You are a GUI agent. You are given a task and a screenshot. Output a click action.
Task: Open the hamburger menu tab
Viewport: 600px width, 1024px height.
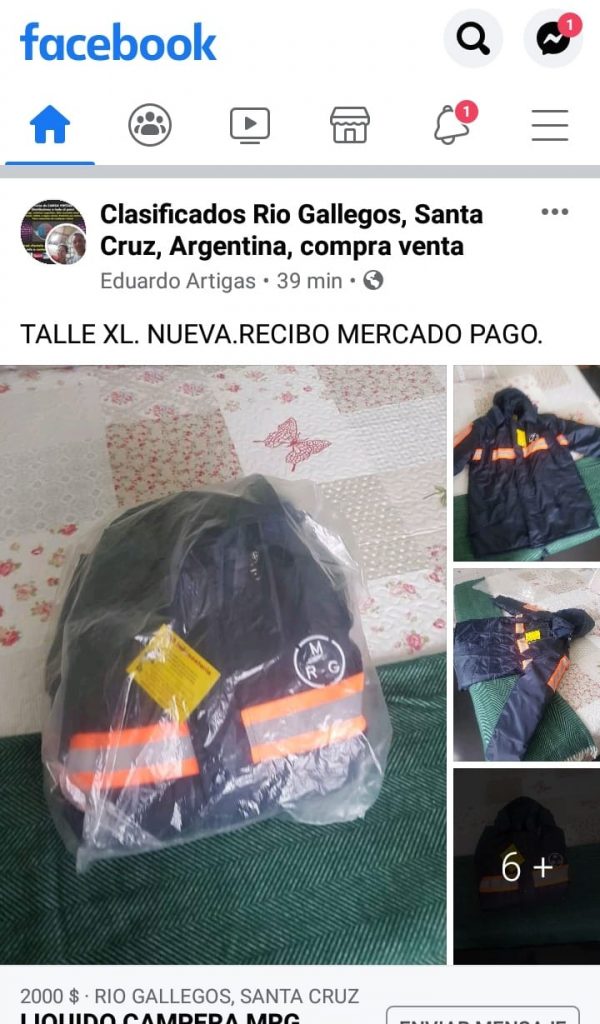click(549, 126)
